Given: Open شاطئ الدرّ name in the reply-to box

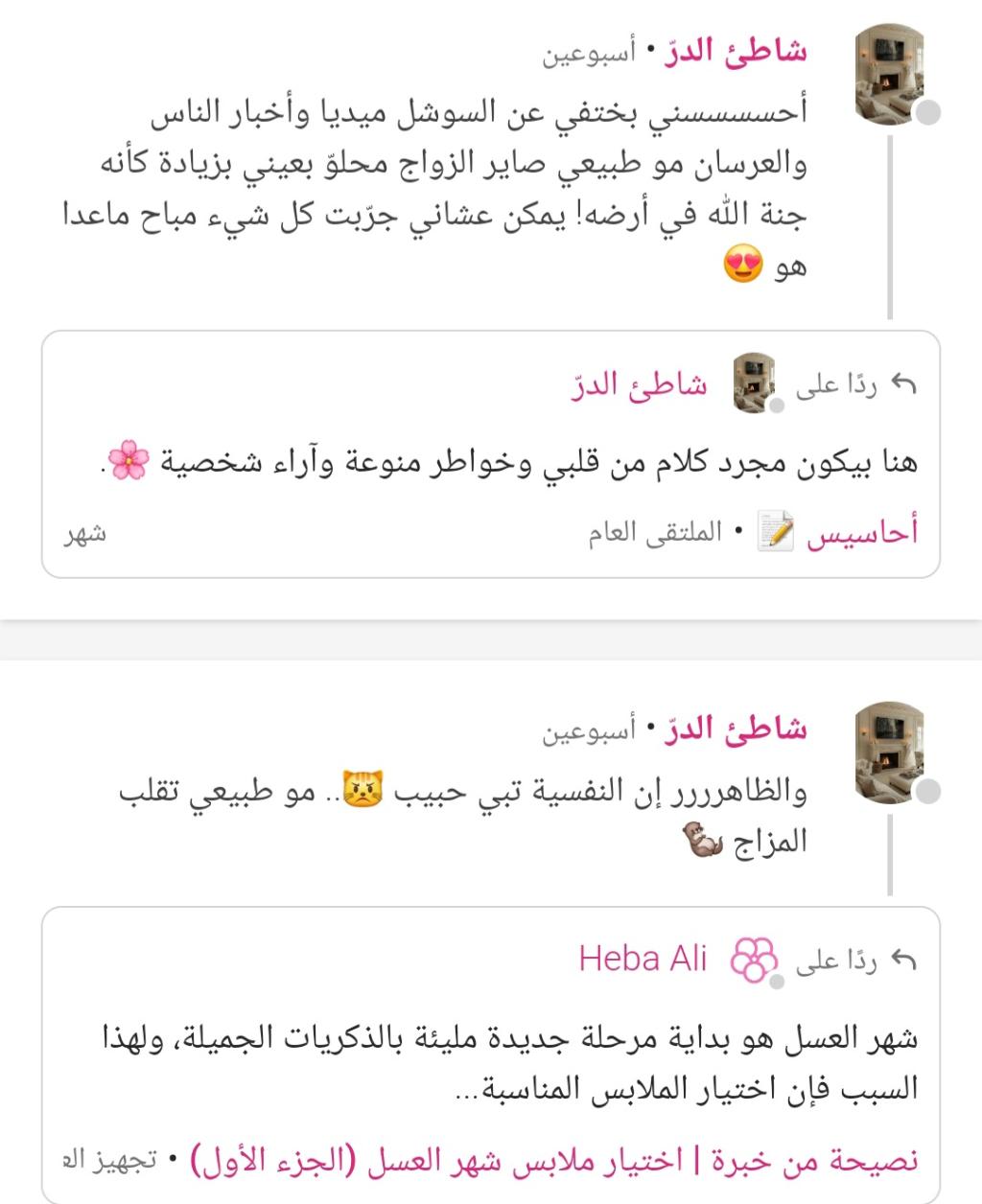Looking at the screenshot, I should (x=639, y=385).
